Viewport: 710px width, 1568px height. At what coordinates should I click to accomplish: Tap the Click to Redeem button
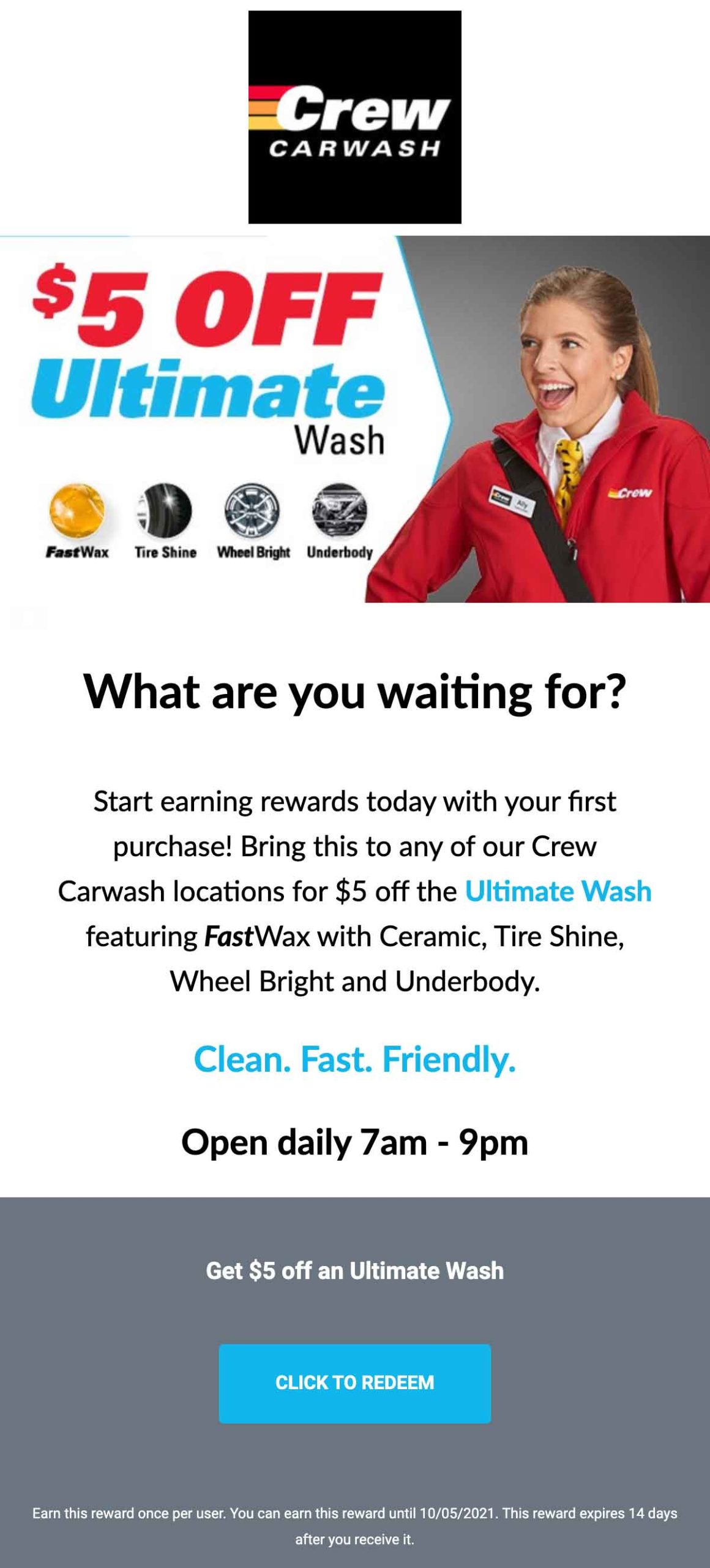[x=354, y=1383]
